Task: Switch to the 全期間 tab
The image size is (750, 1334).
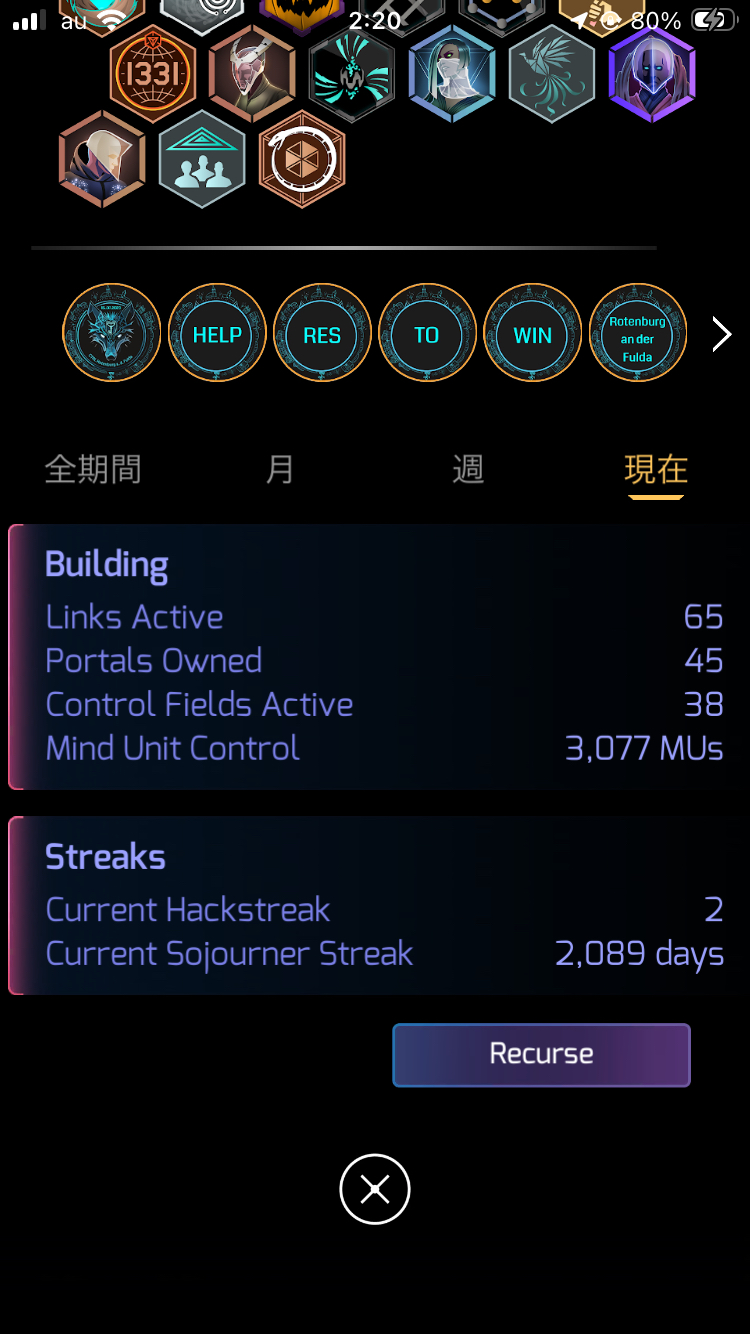Action: [x=93, y=469]
